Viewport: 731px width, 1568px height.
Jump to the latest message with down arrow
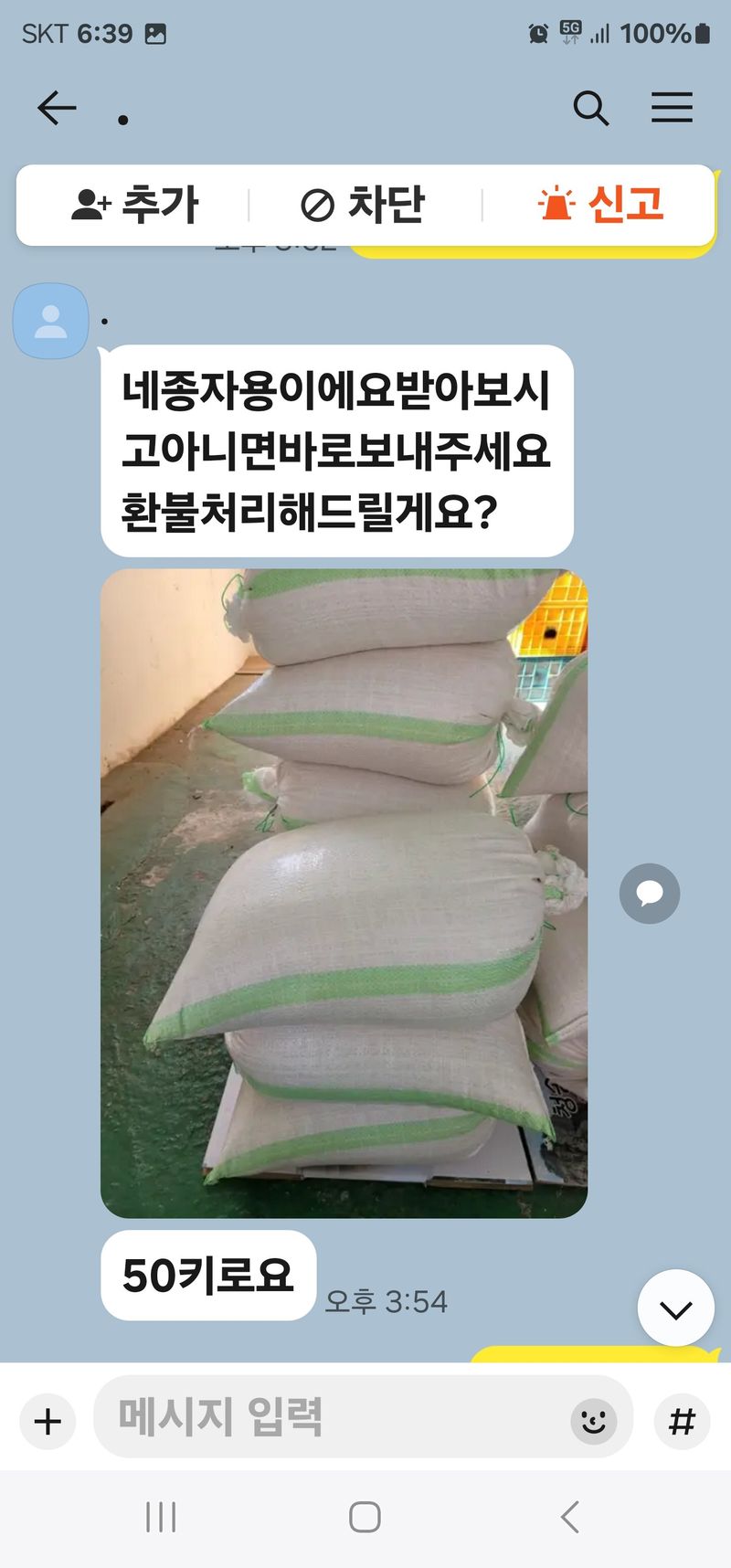click(x=675, y=1308)
